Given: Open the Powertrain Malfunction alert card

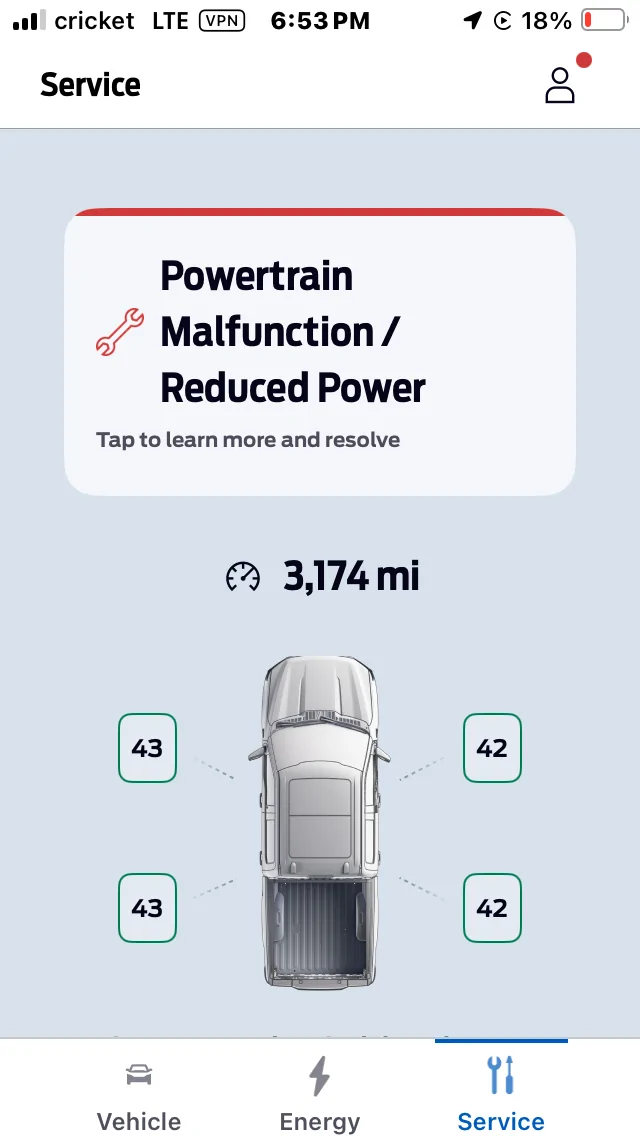Looking at the screenshot, I should coord(319,352).
